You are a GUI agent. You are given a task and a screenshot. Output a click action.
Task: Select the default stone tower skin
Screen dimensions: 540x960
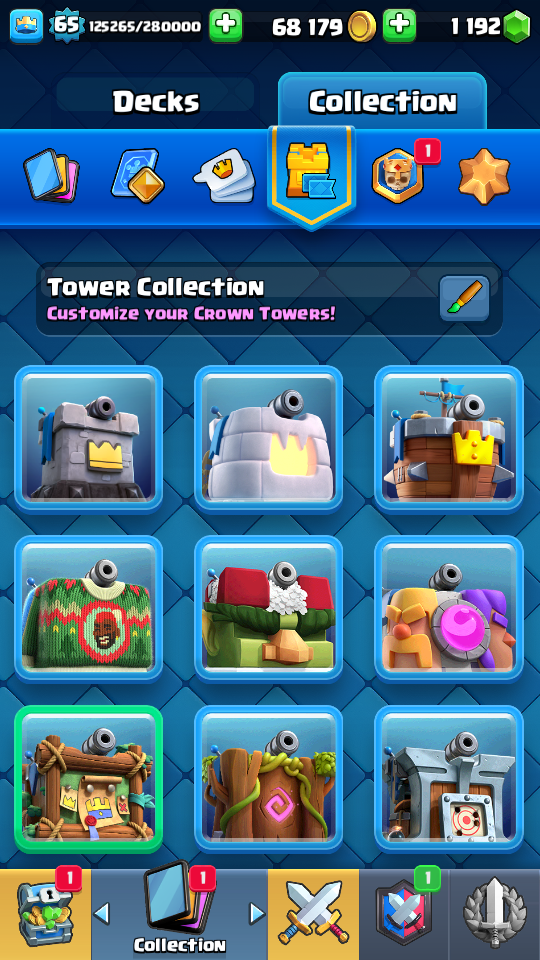pos(89,438)
